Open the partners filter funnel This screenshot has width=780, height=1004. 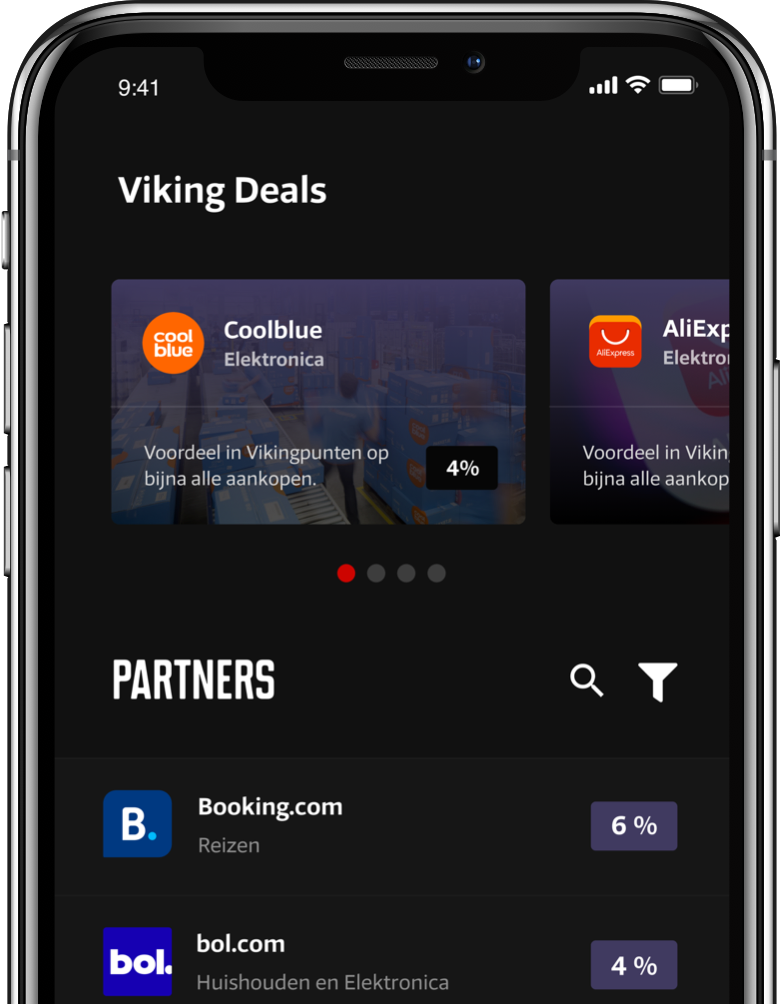(x=657, y=681)
